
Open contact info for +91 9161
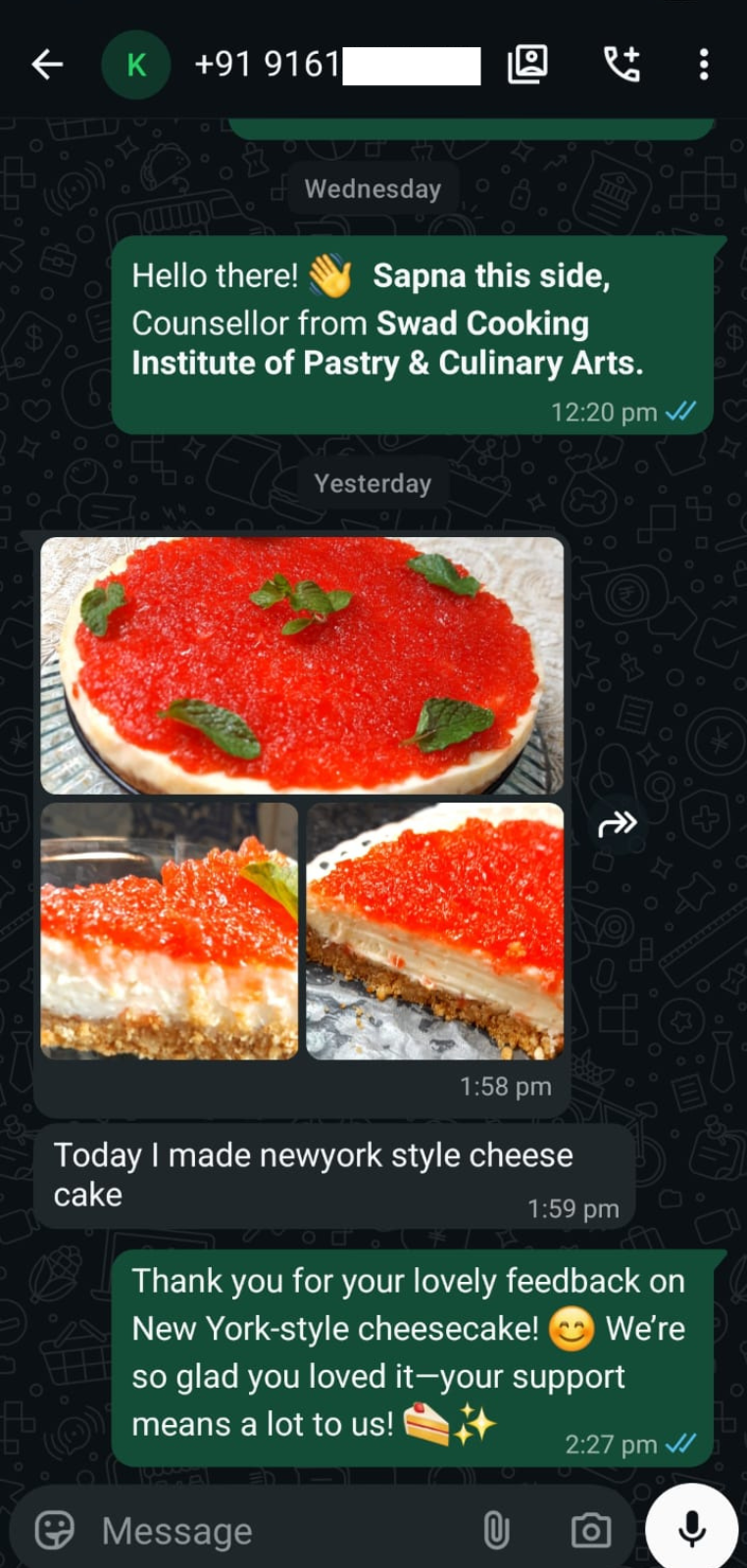pyautogui.click(x=294, y=65)
